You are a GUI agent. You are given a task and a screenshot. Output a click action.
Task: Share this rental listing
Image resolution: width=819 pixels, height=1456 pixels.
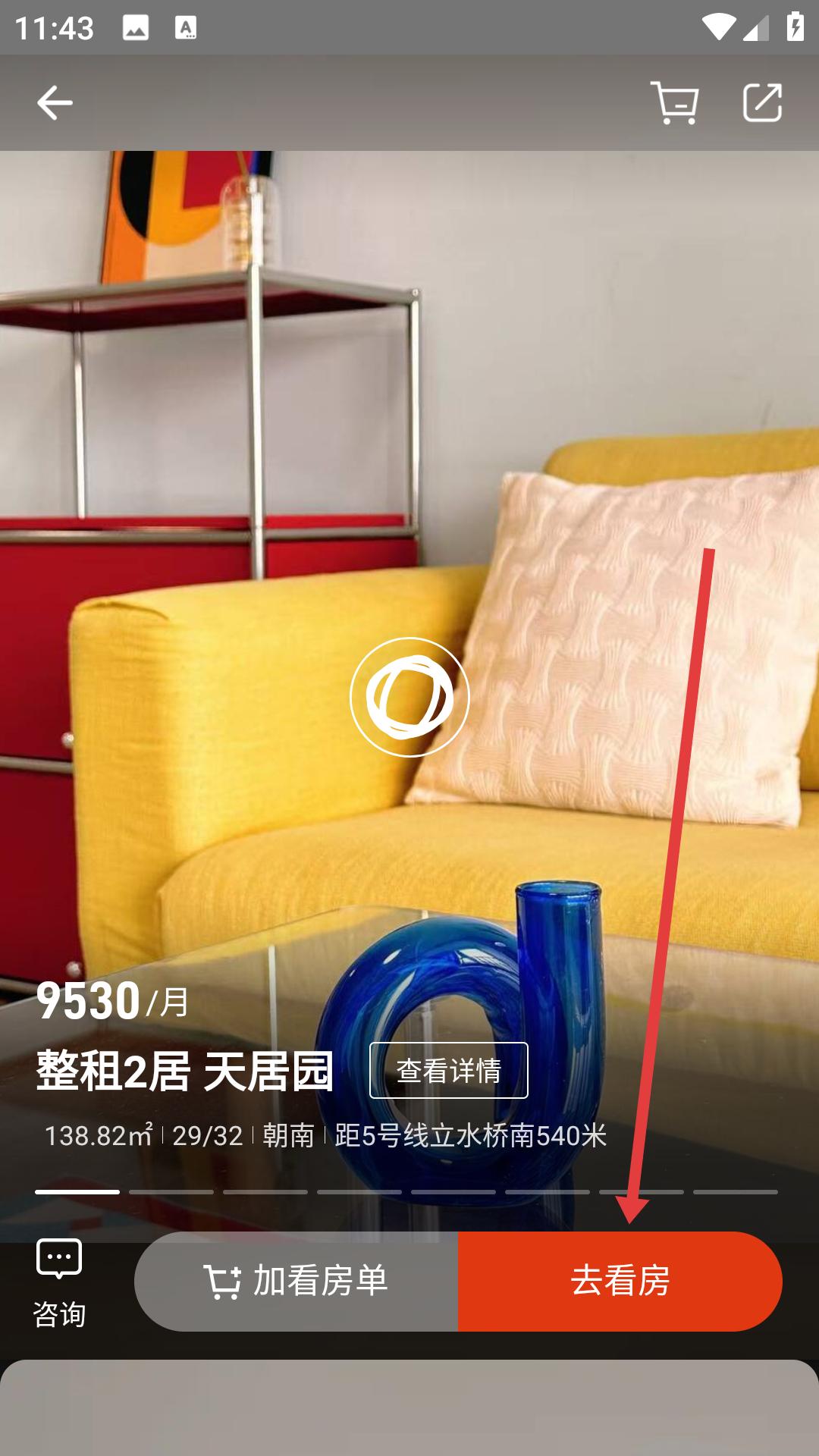click(x=762, y=102)
